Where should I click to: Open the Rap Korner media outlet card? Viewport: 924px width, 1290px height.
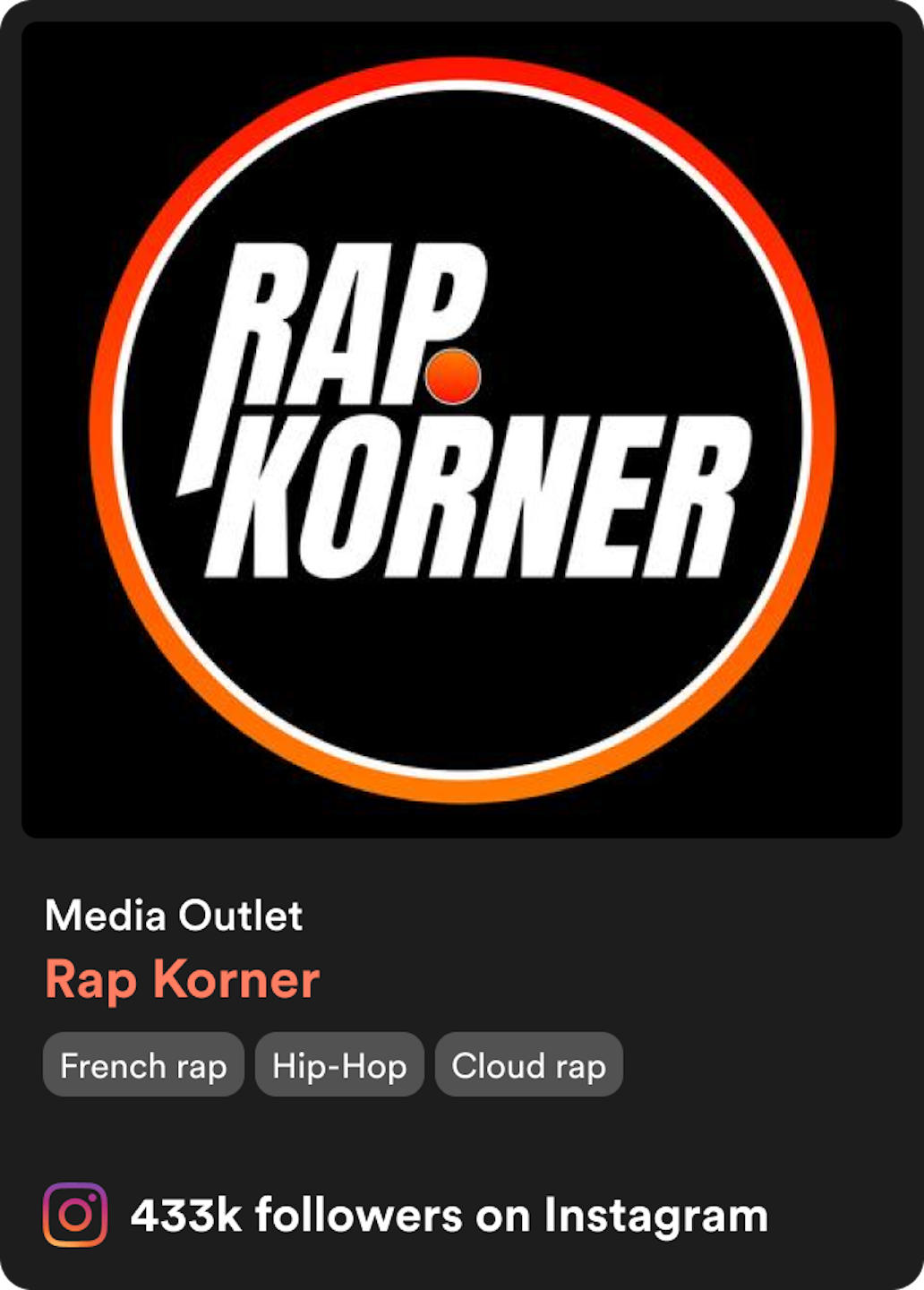[182, 979]
